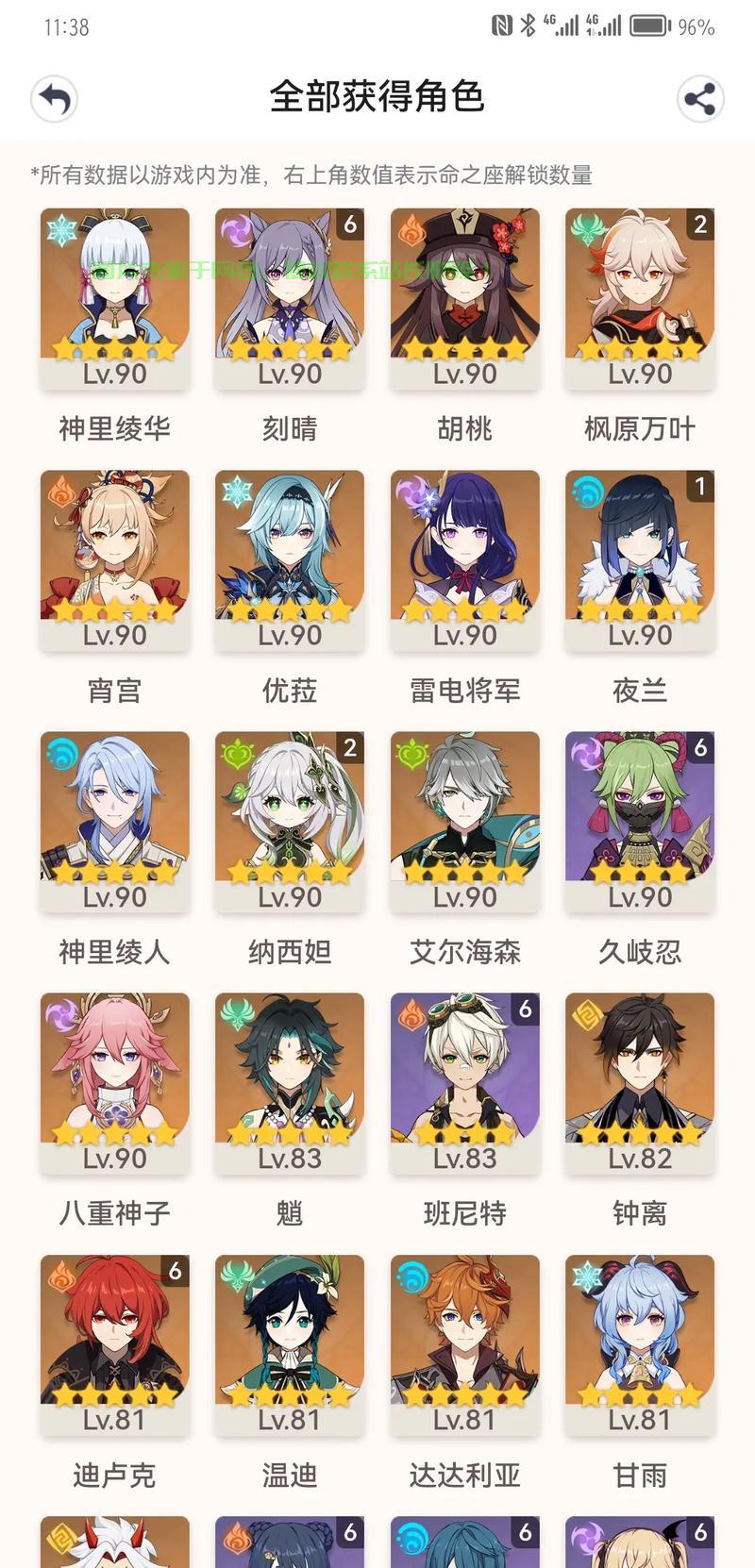
Task: Open 神里绫人 character card
Action: click(115, 821)
